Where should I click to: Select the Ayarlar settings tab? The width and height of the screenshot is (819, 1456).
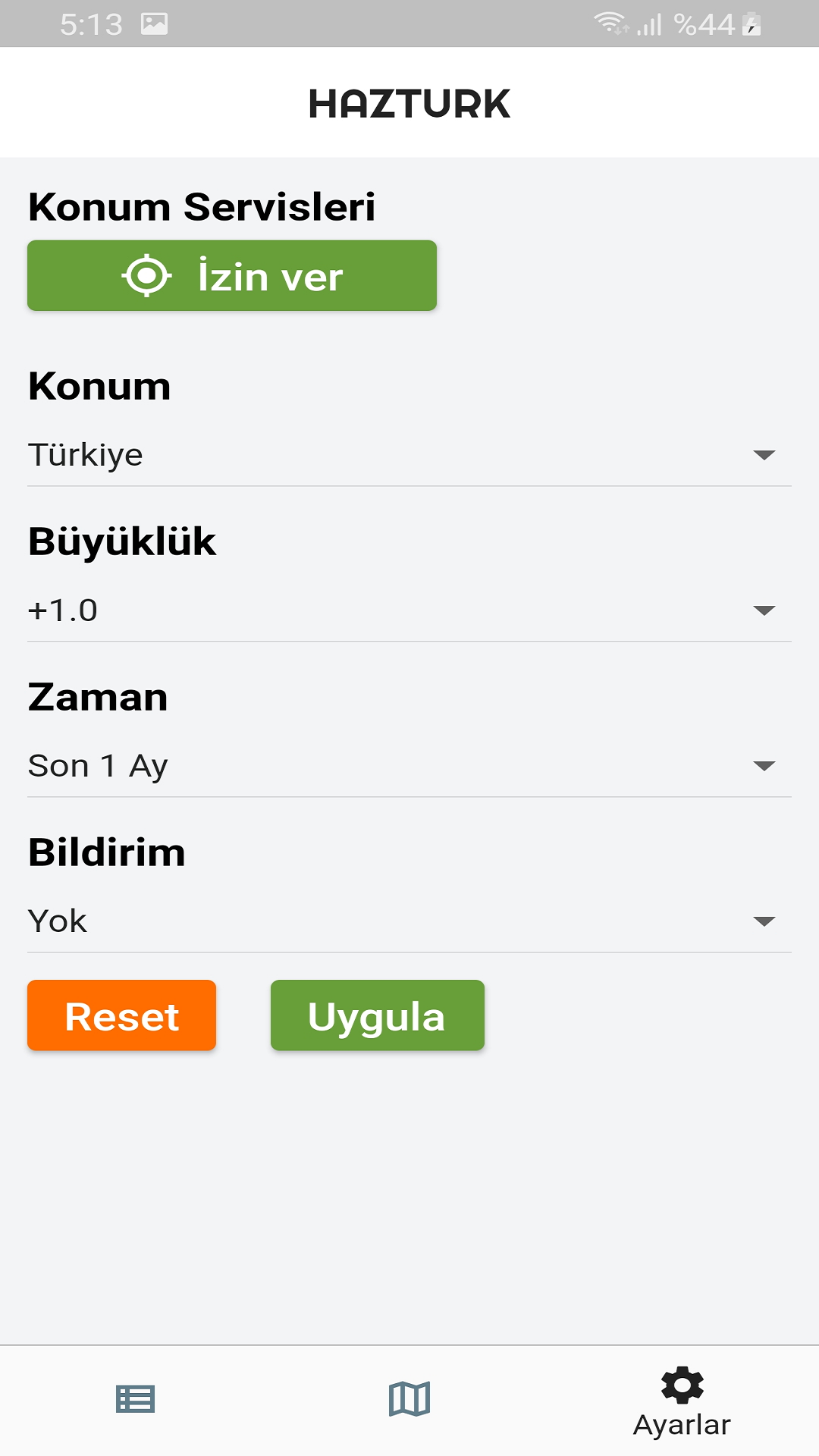coord(682,1402)
